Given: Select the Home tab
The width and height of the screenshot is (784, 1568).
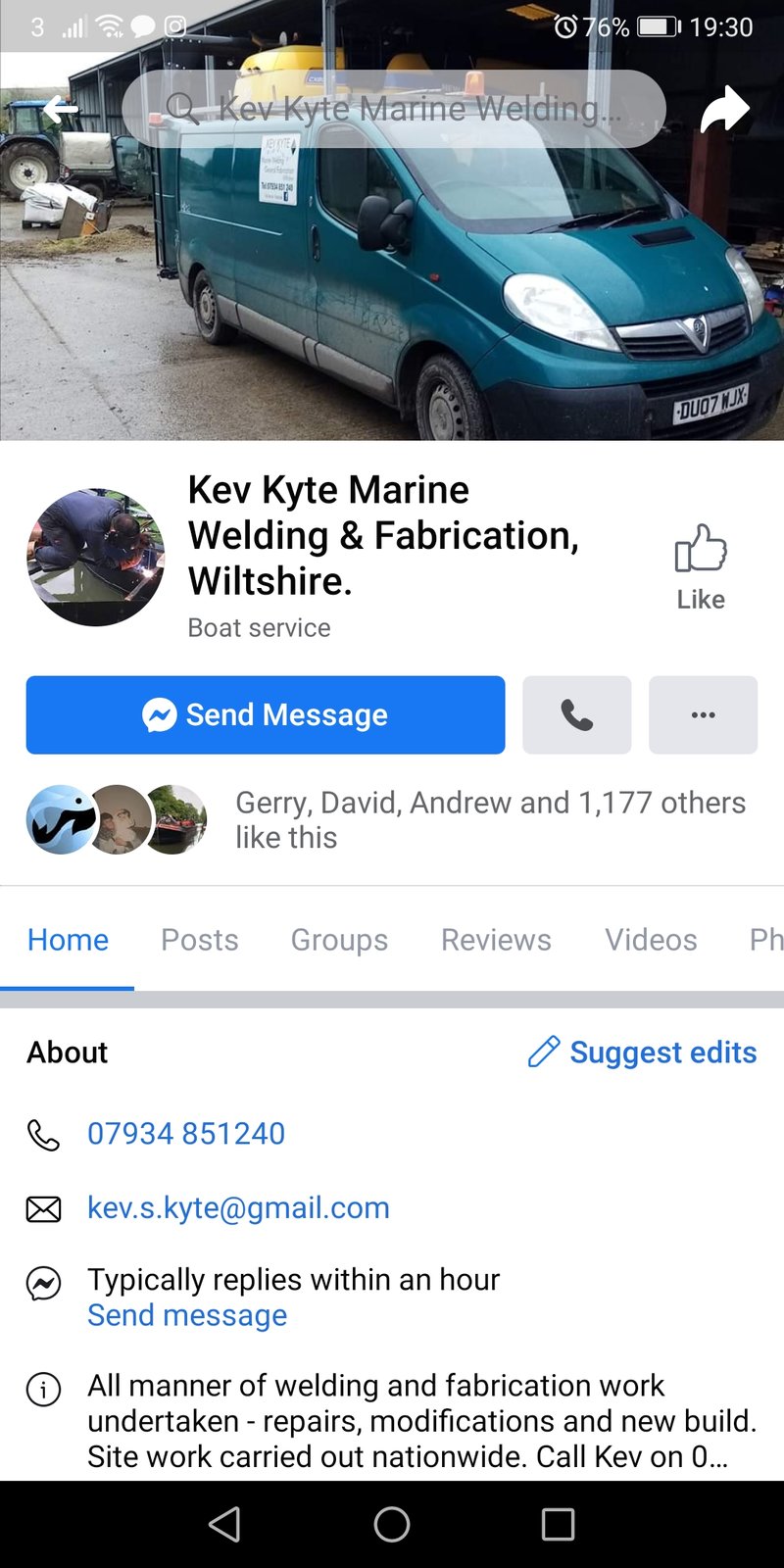Looking at the screenshot, I should point(68,940).
